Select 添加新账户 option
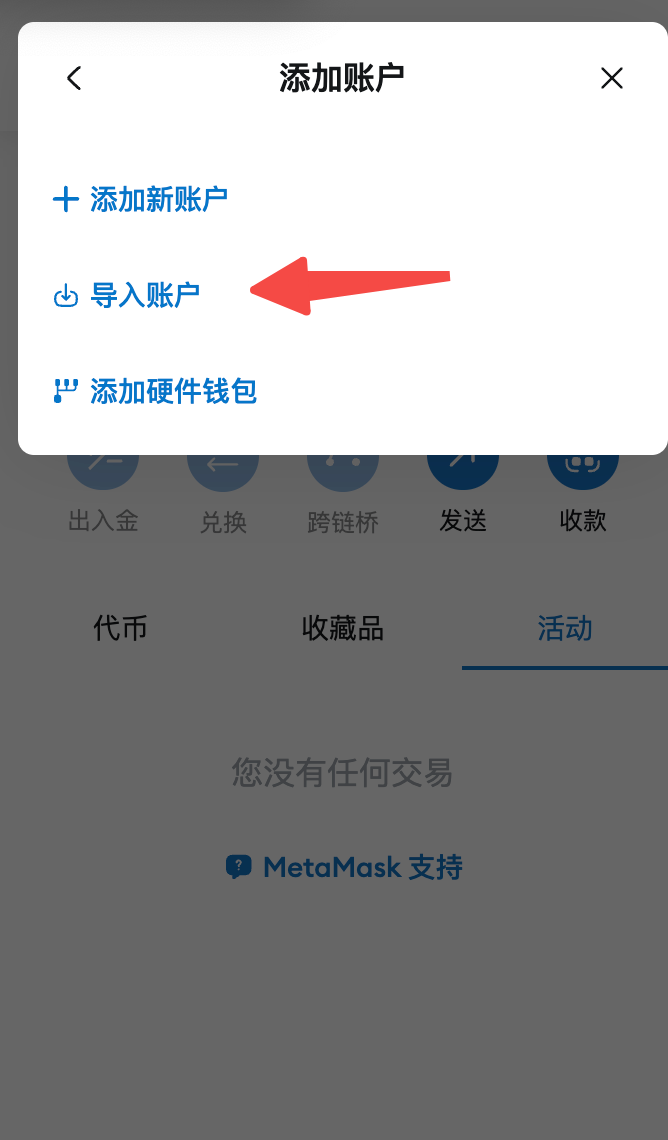Viewport: 668px width, 1140px height. click(x=141, y=199)
